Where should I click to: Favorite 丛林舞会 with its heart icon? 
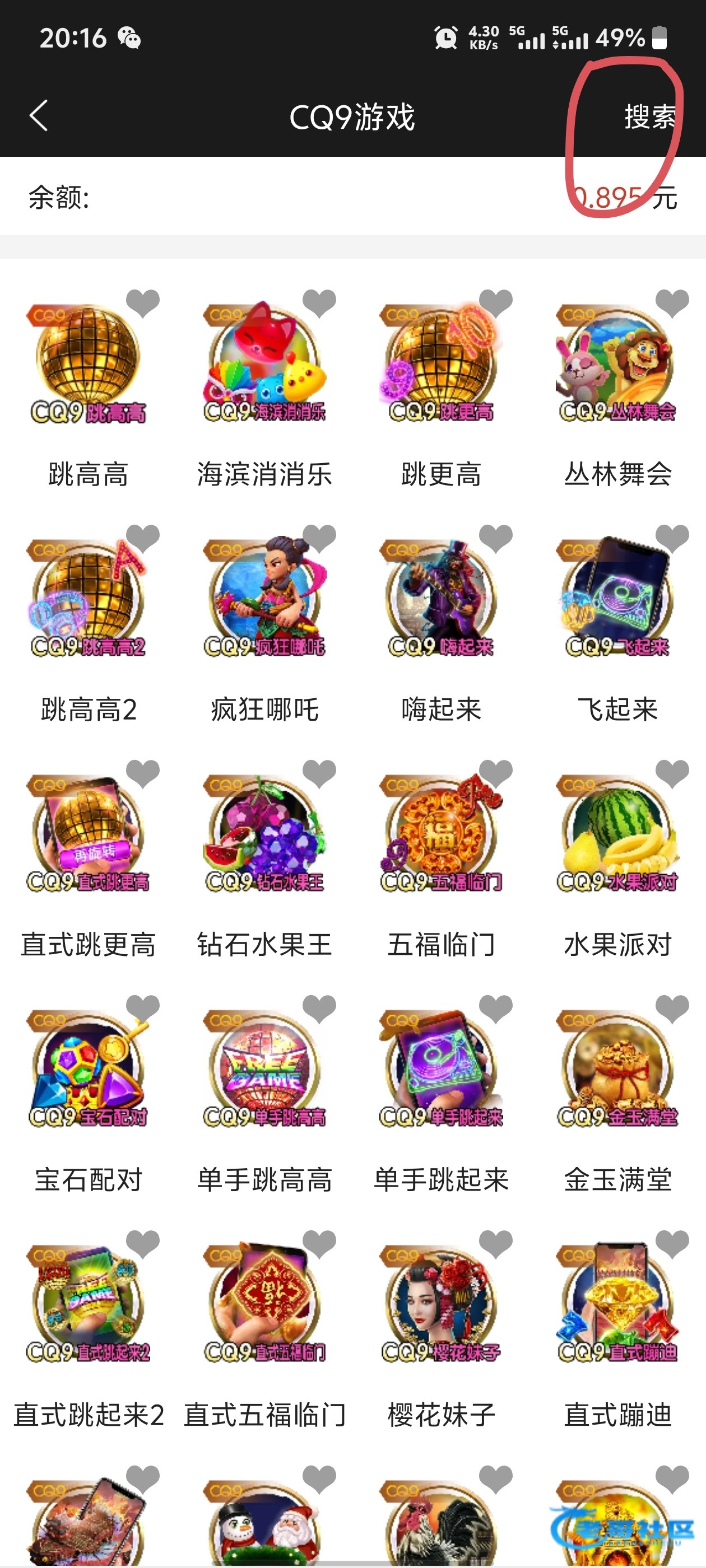(x=672, y=302)
